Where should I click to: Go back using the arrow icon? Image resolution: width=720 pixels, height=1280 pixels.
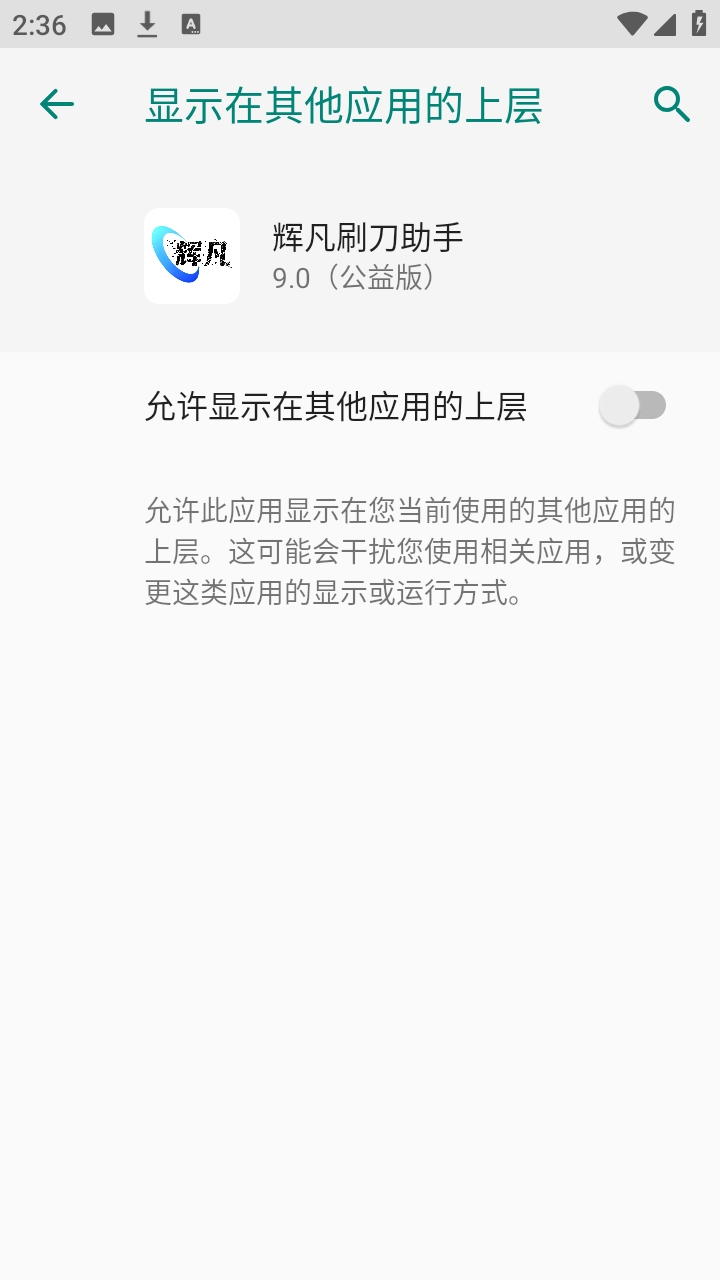pos(57,104)
